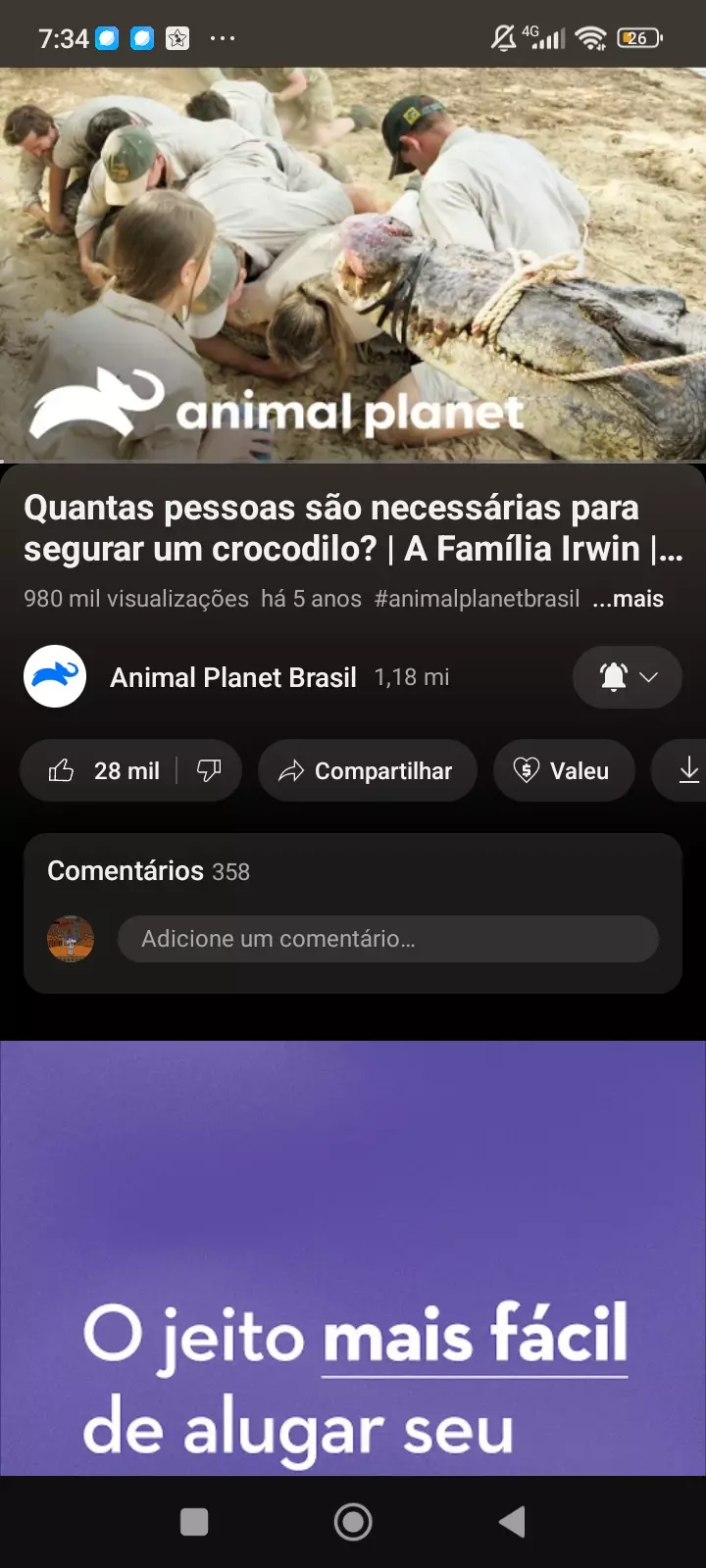Open notification bell options for channel

point(627,677)
